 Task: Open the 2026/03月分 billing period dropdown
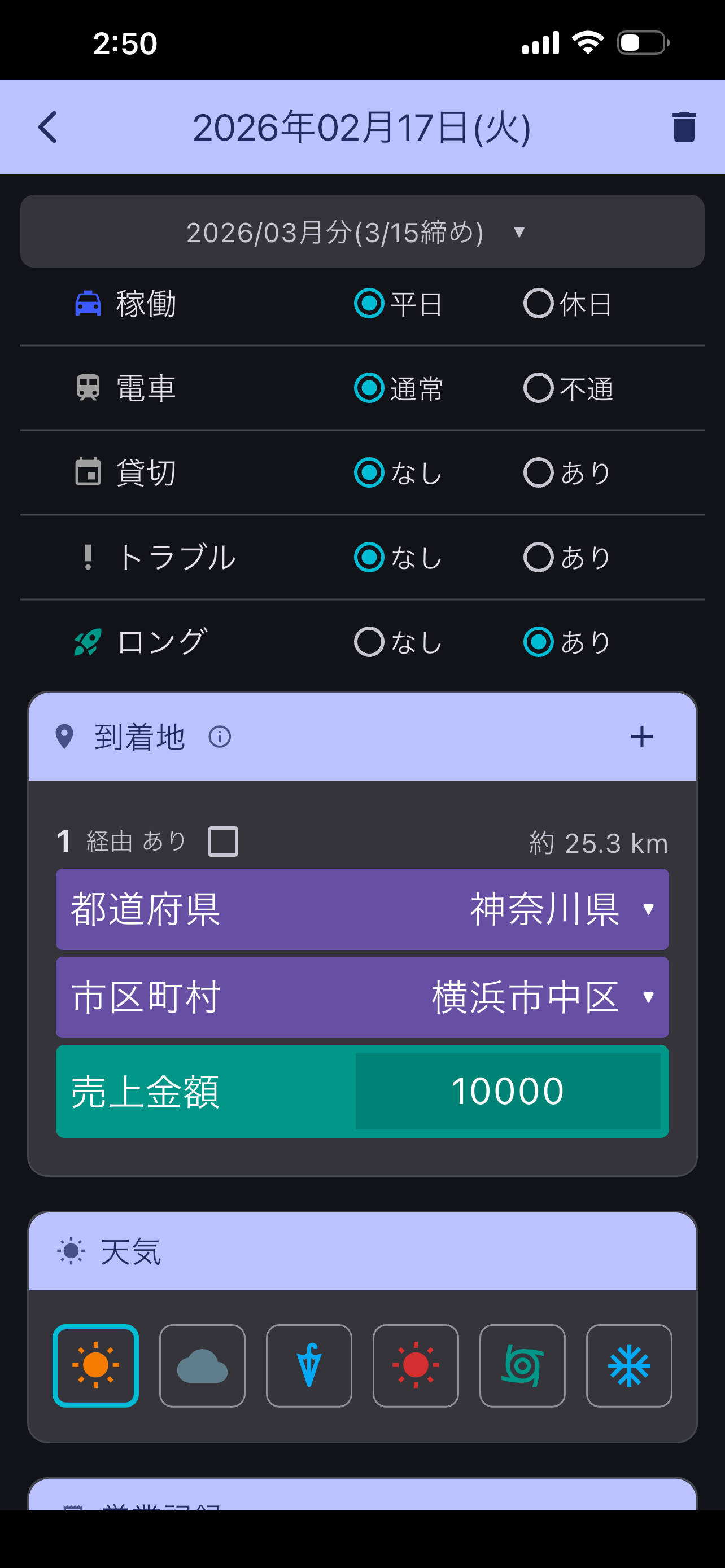pyautogui.click(x=361, y=231)
